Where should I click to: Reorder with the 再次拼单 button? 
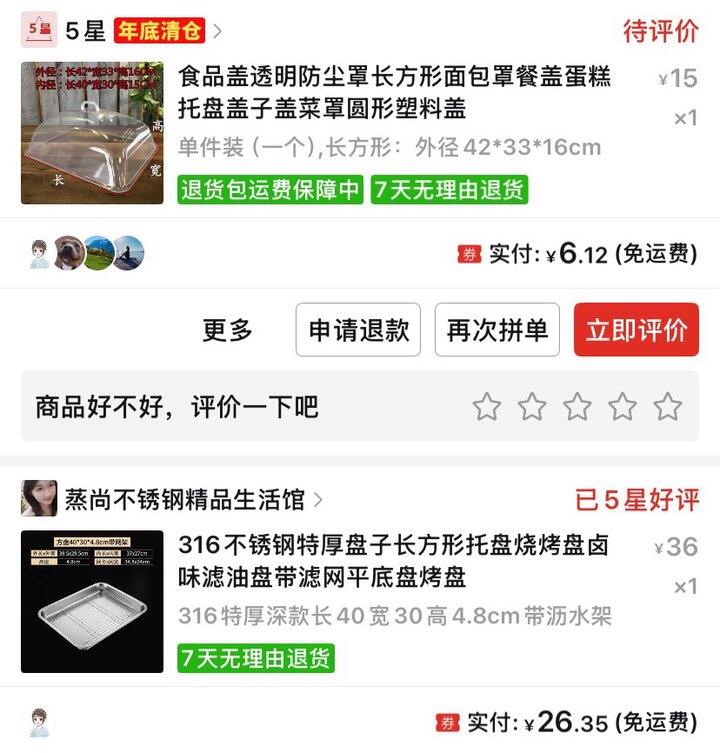click(x=497, y=331)
